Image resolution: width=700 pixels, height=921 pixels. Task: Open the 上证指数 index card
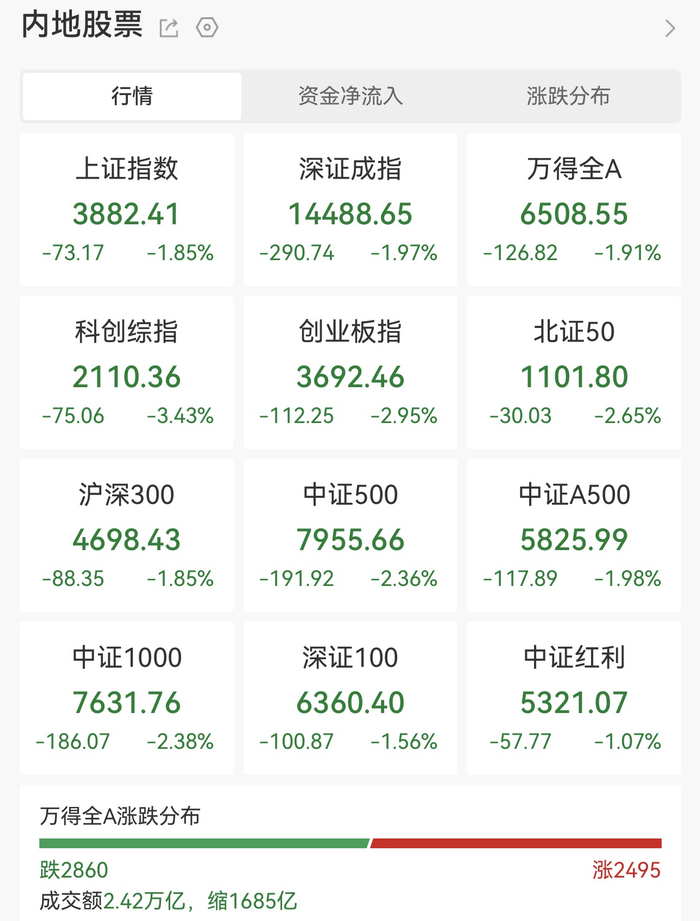tap(127, 210)
